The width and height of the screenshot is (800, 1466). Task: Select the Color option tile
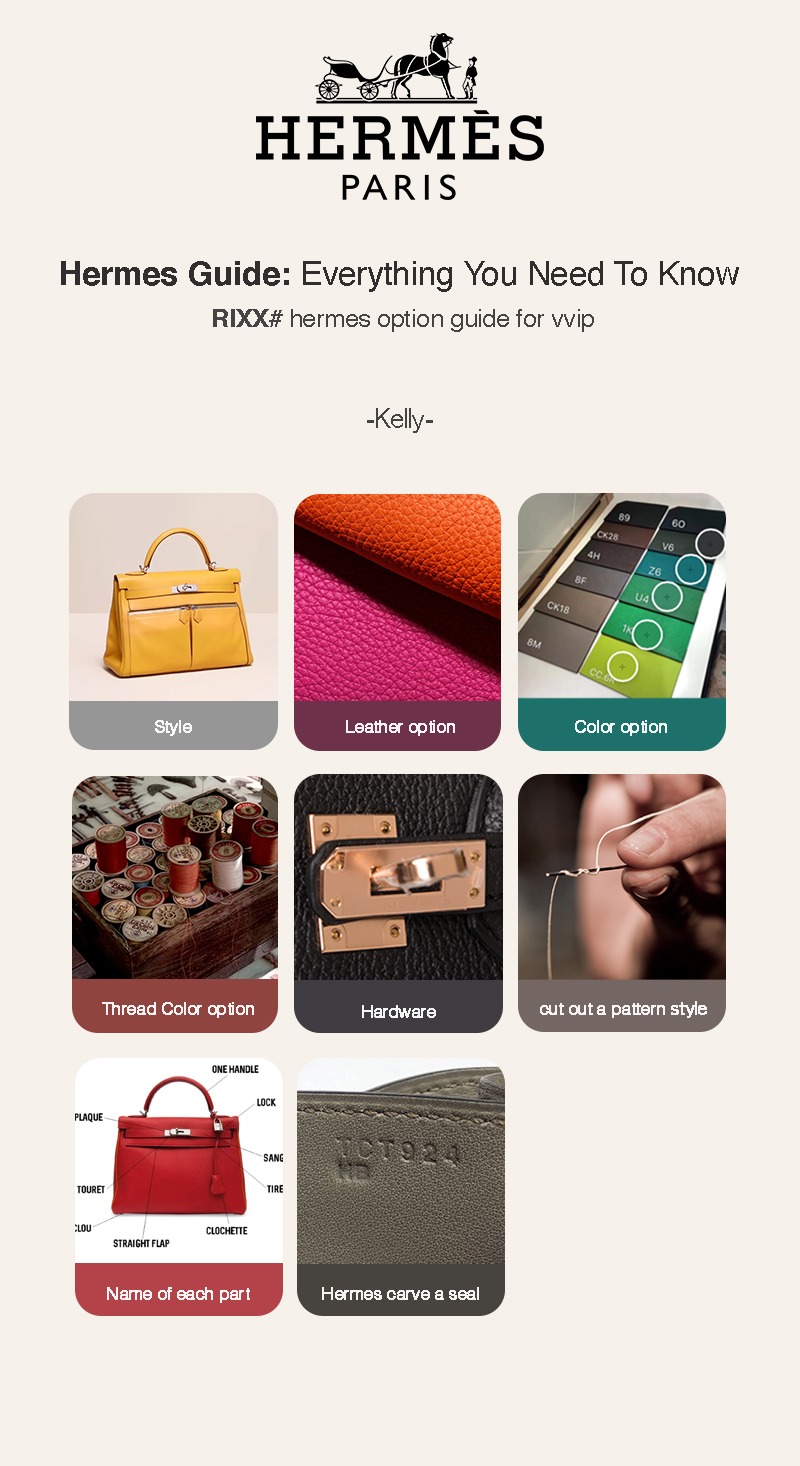[621, 621]
